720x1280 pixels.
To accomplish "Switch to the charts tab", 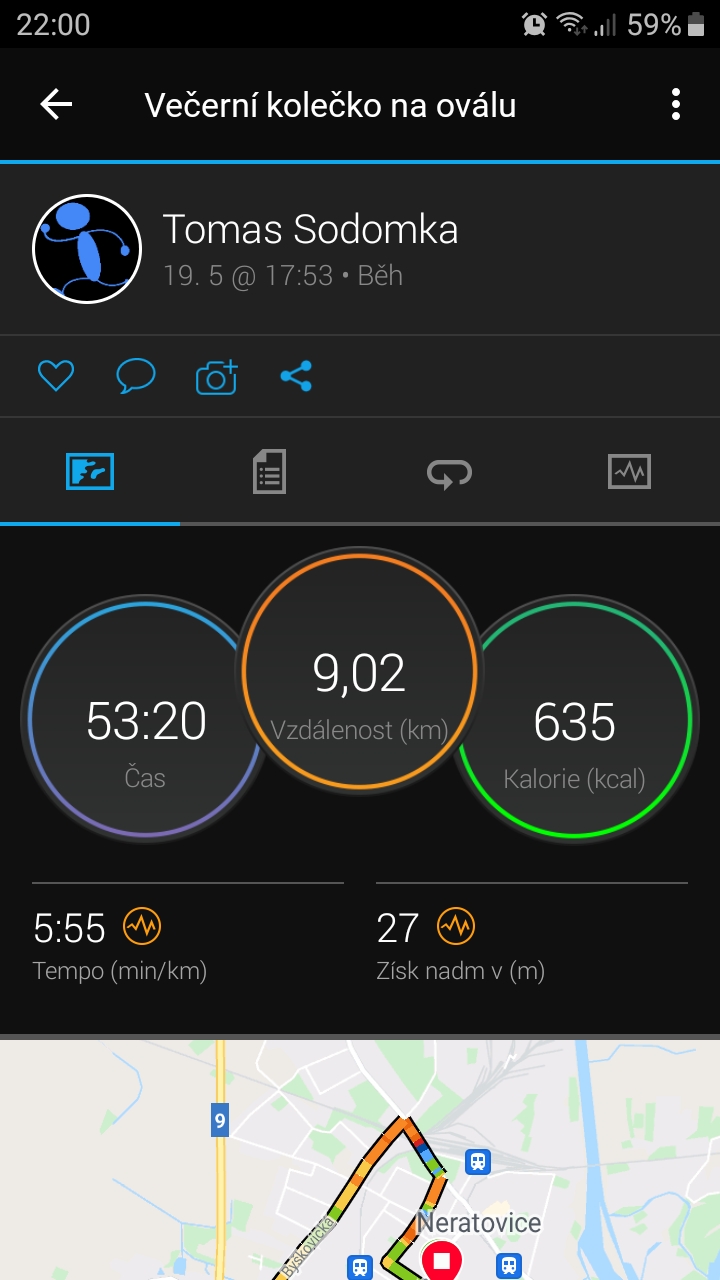I will coord(629,471).
